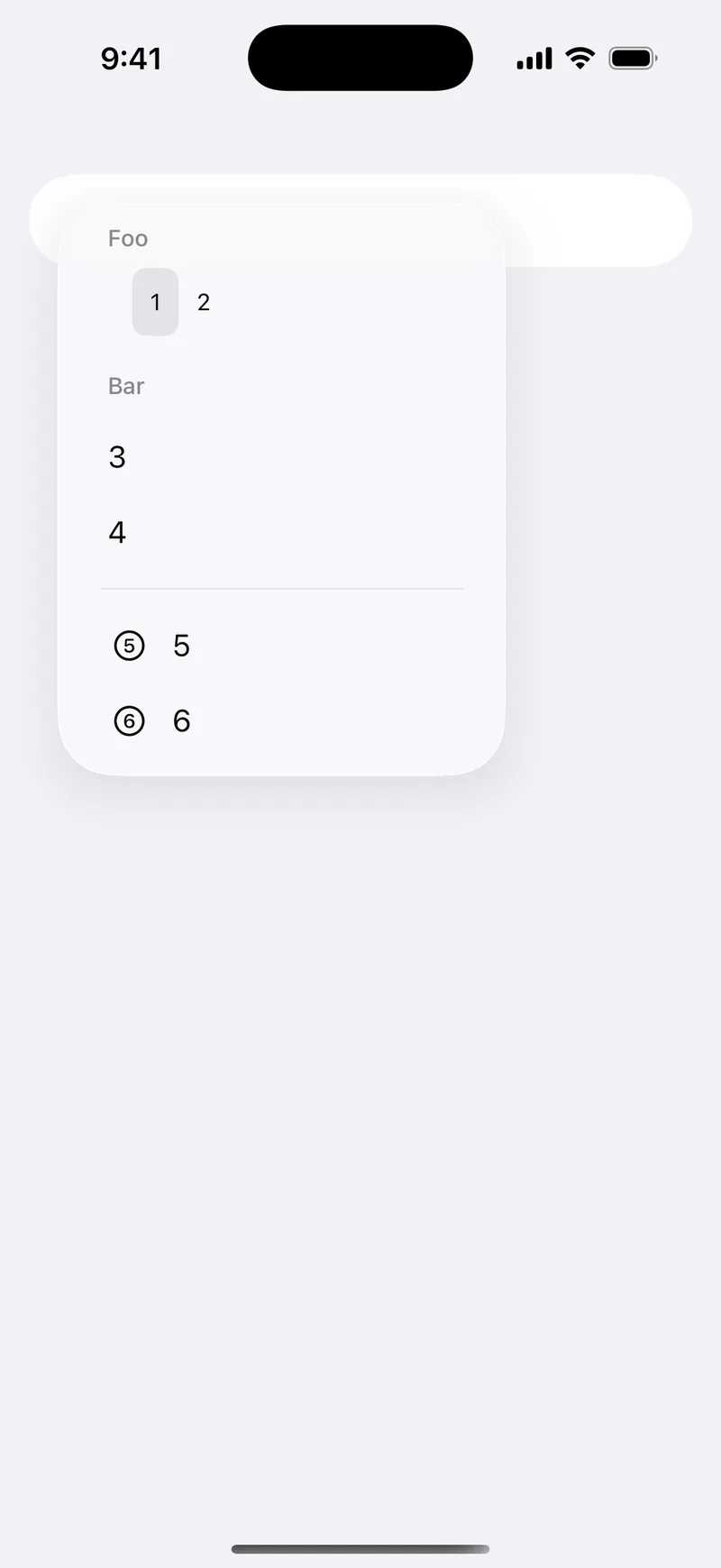Select menu item 5

coord(181,646)
